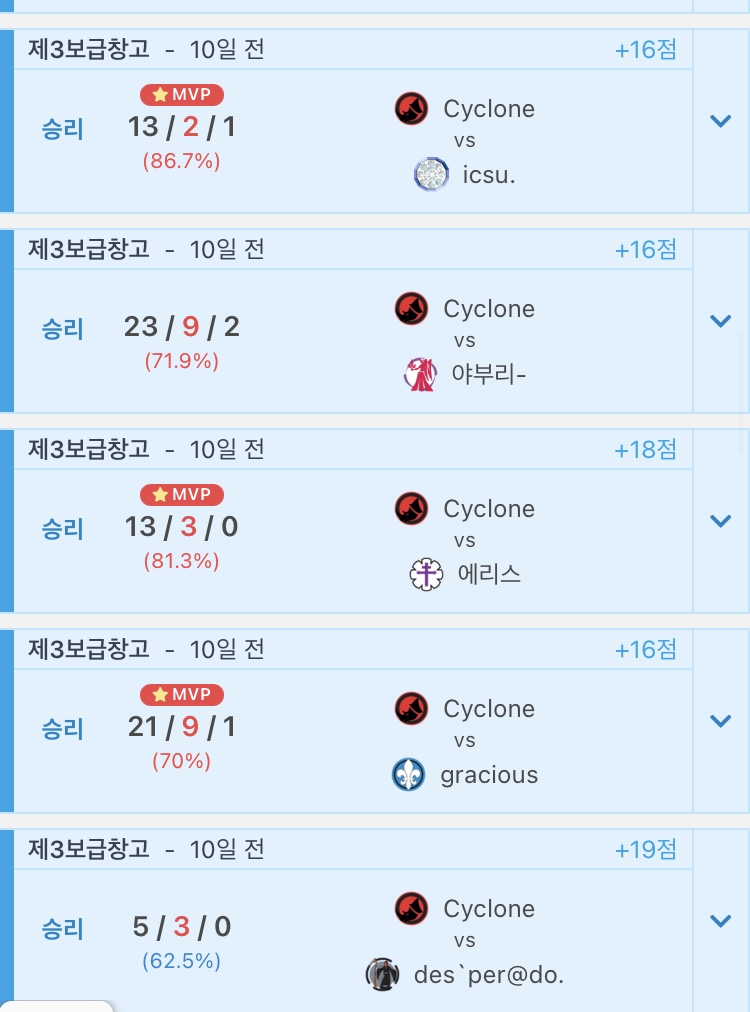Expand the match against icsu.
Viewport: 750px width, 1012px height.
[x=720, y=121]
